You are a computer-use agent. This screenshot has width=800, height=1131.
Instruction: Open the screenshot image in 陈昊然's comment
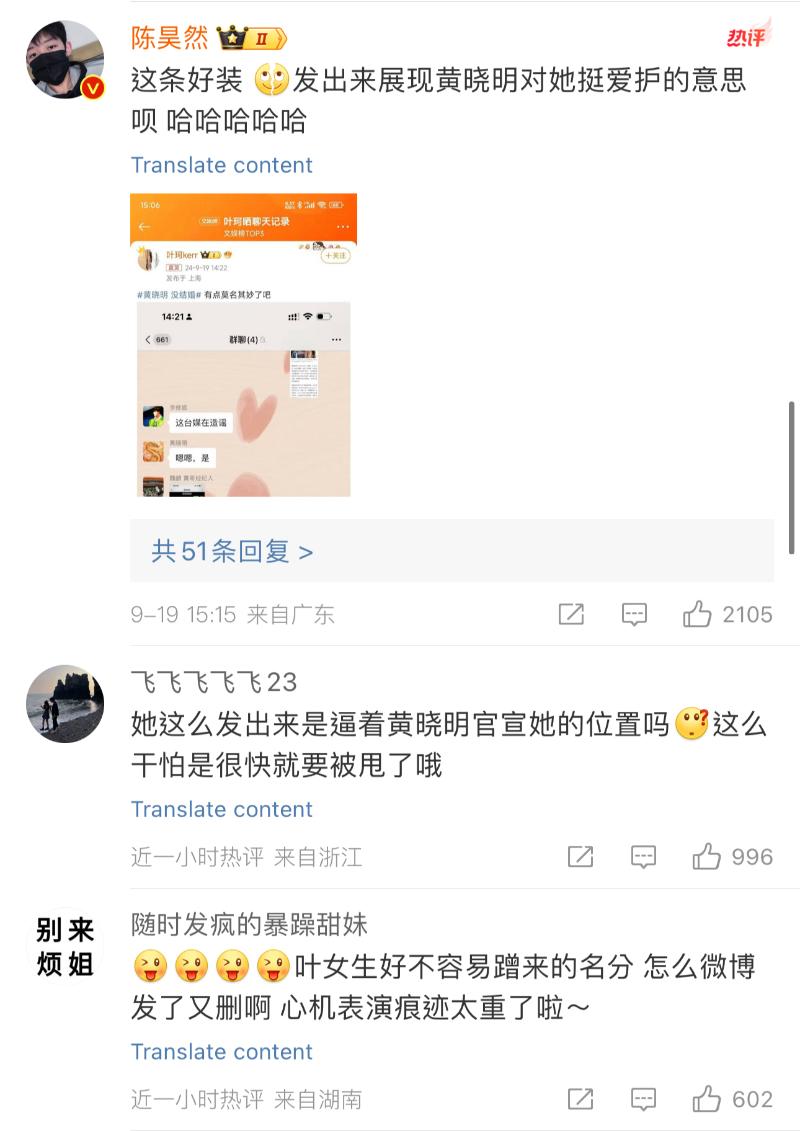[x=243, y=345]
